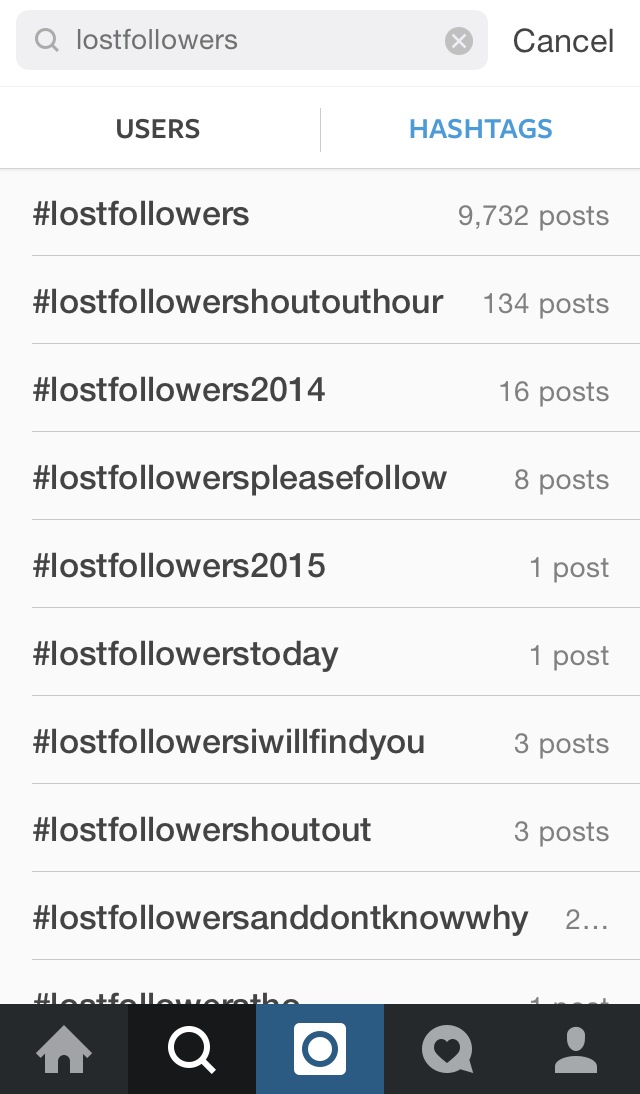The height and width of the screenshot is (1094, 640).
Task: Clear the search text
Action: 458,41
